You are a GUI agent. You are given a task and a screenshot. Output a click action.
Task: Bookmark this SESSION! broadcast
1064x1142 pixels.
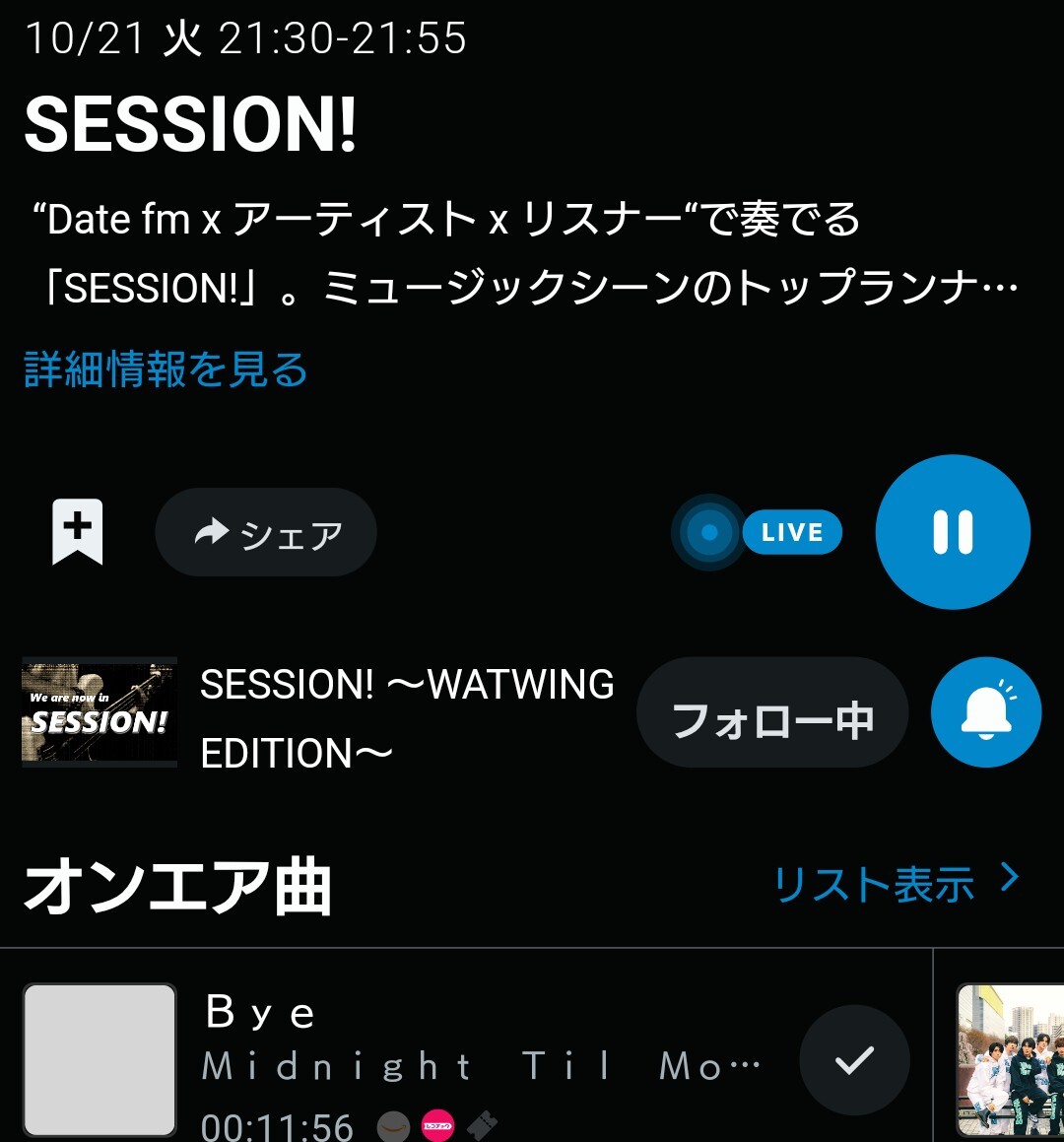tap(78, 532)
